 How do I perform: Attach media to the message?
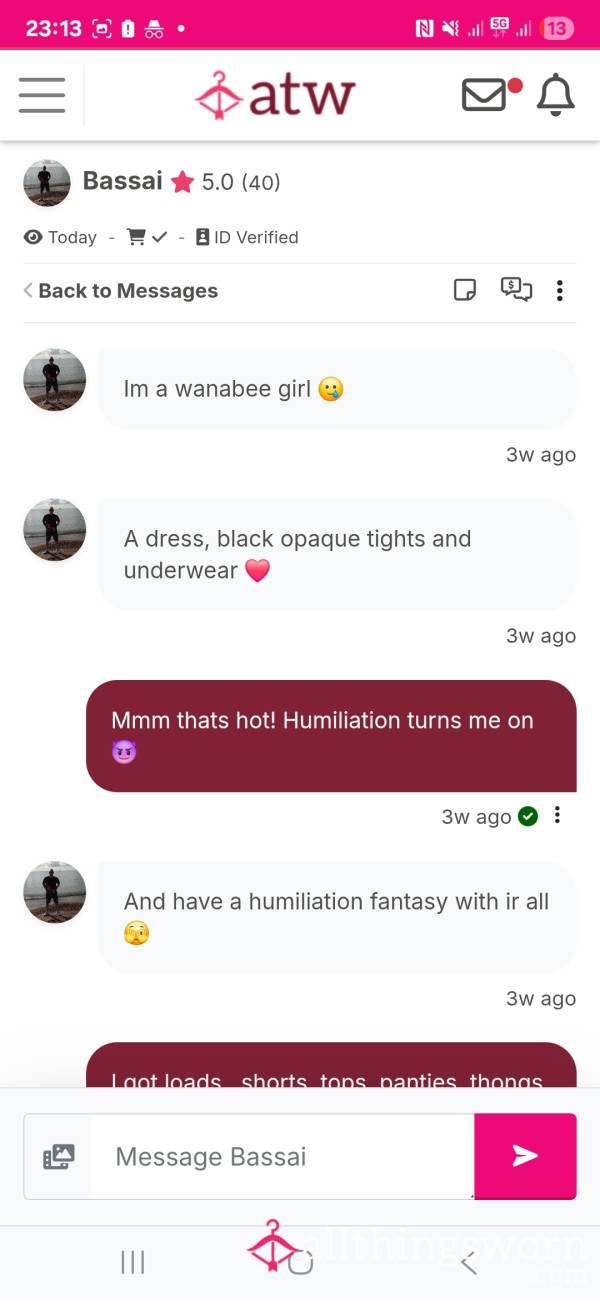pyautogui.click(x=58, y=1157)
